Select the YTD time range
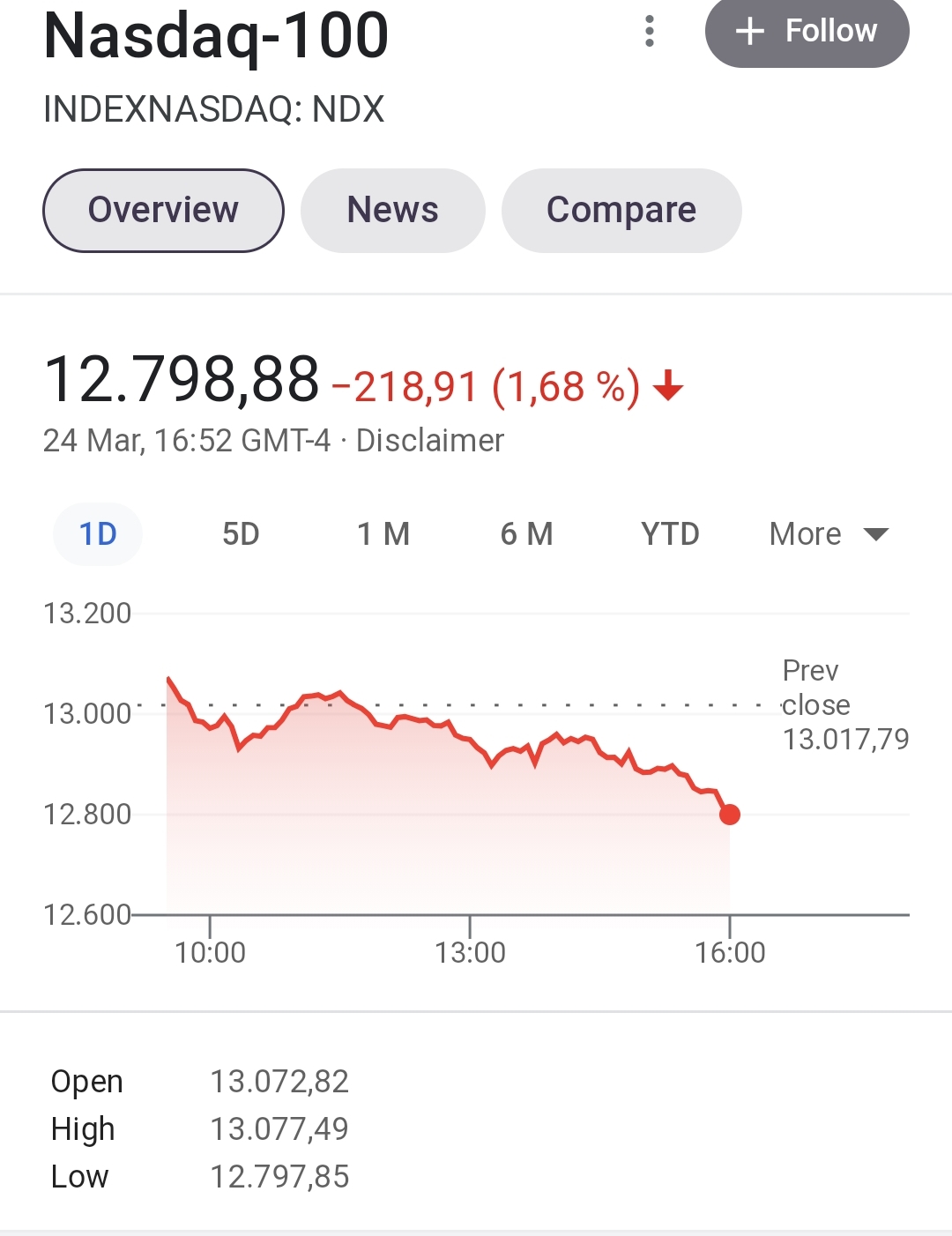The image size is (952, 1236). point(670,533)
